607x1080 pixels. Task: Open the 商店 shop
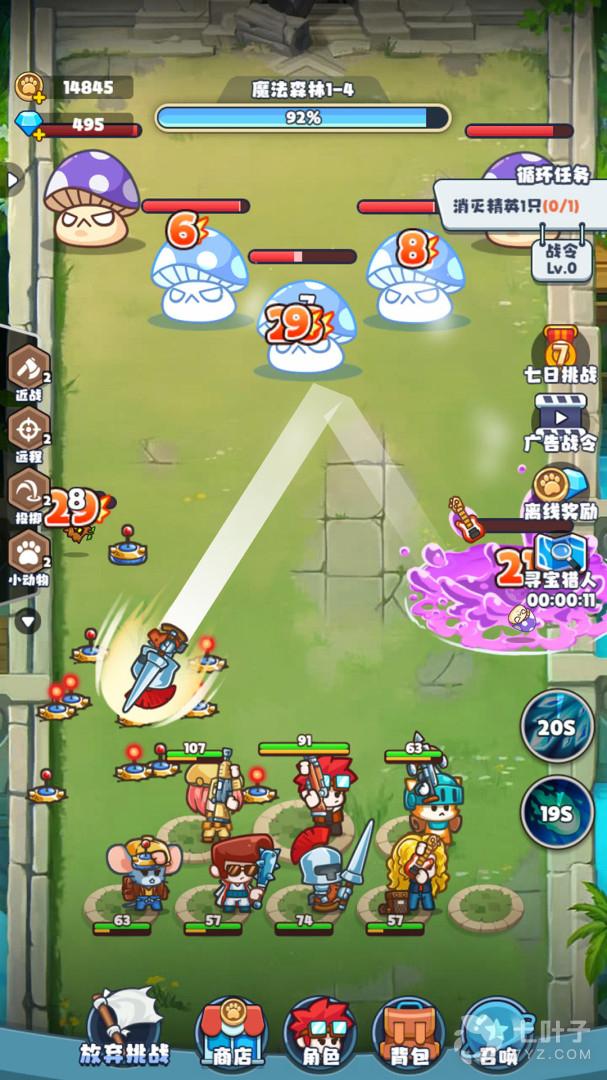click(231, 1030)
